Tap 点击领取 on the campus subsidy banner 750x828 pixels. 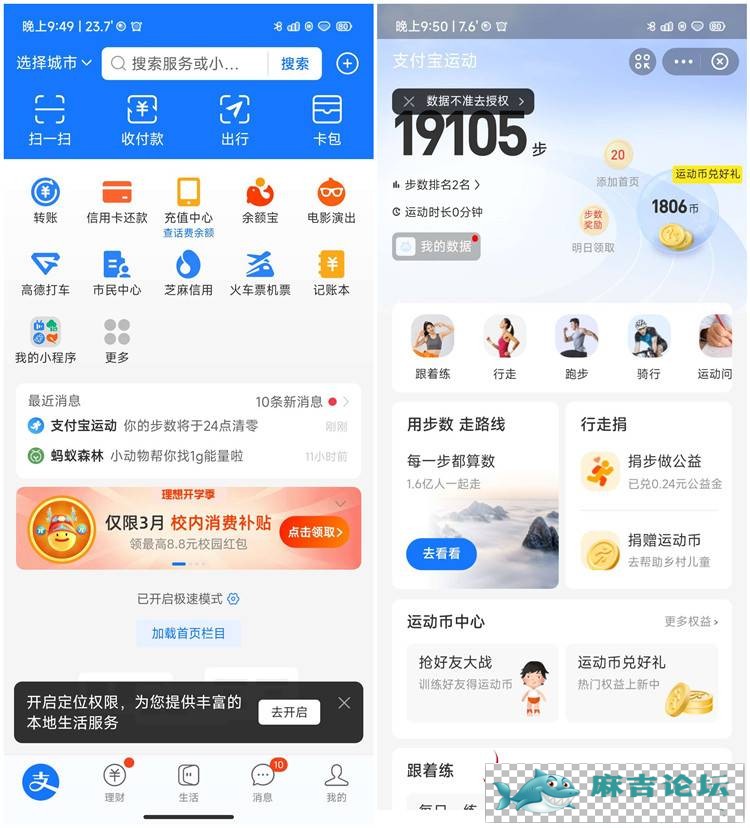[x=317, y=532]
